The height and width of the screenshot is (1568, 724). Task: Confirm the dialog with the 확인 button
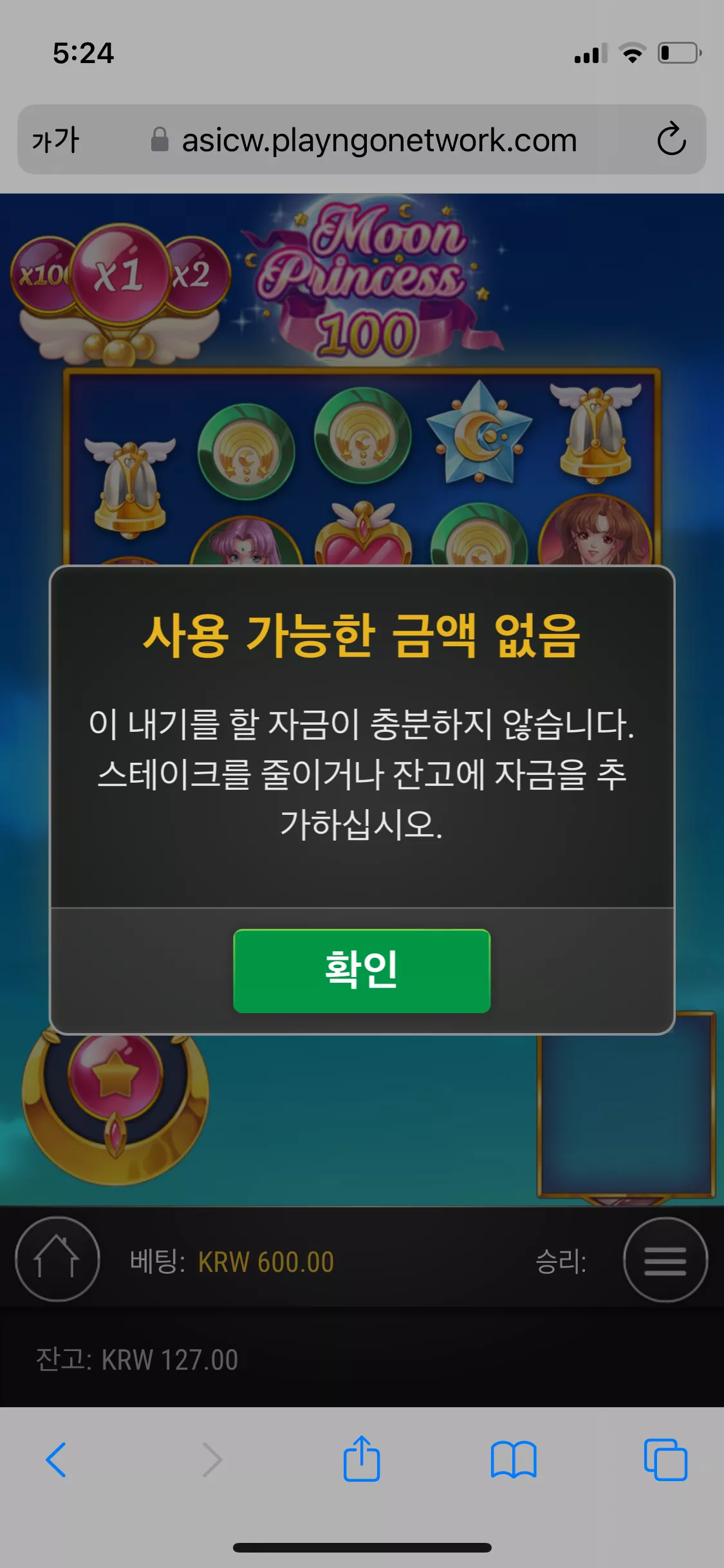362,971
